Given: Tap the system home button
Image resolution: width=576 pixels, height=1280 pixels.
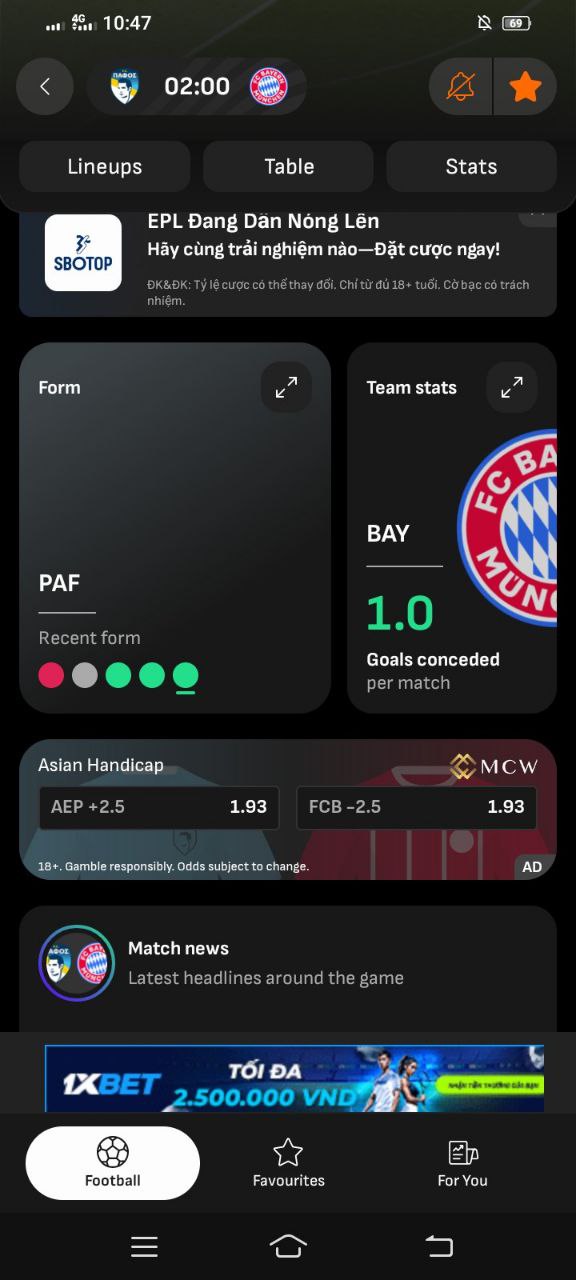Looking at the screenshot, I should click(288, 1246).
